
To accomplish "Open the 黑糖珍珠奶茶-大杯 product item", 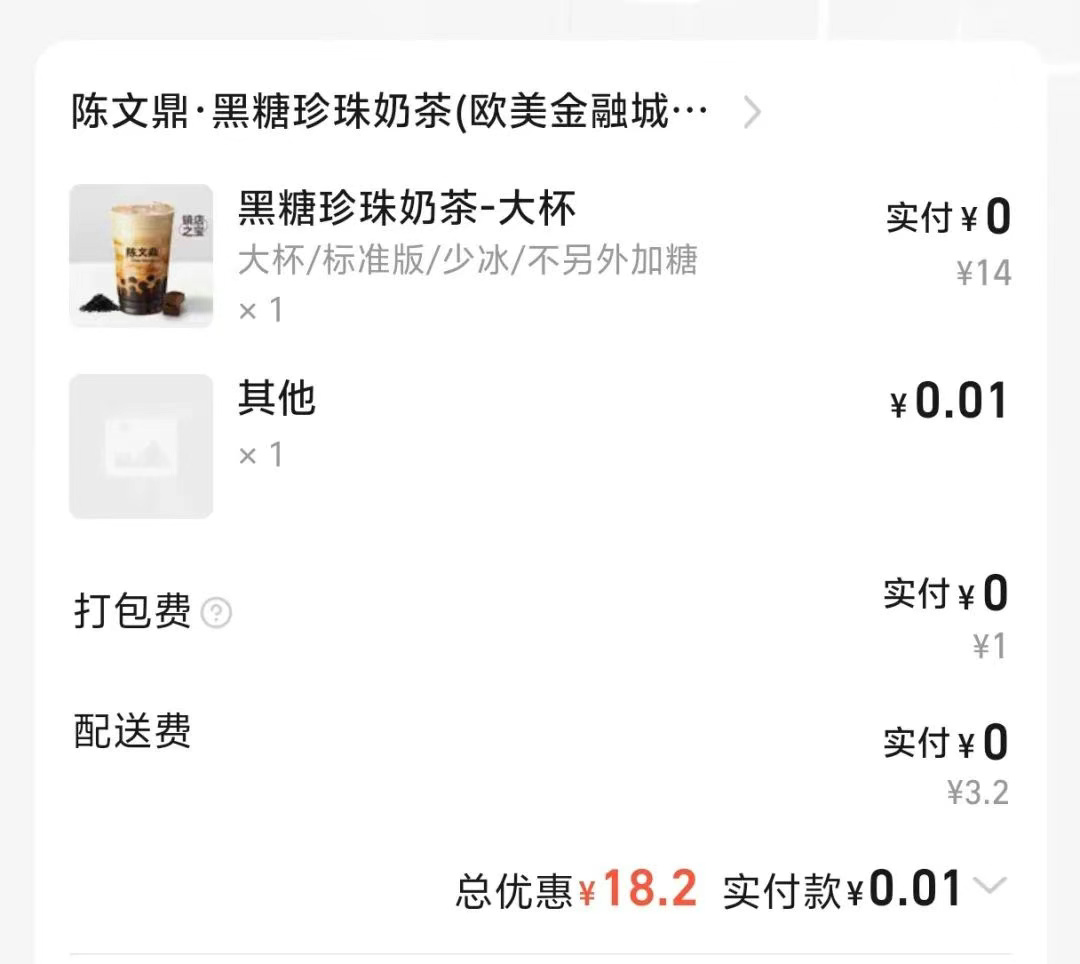I will 406,210.
